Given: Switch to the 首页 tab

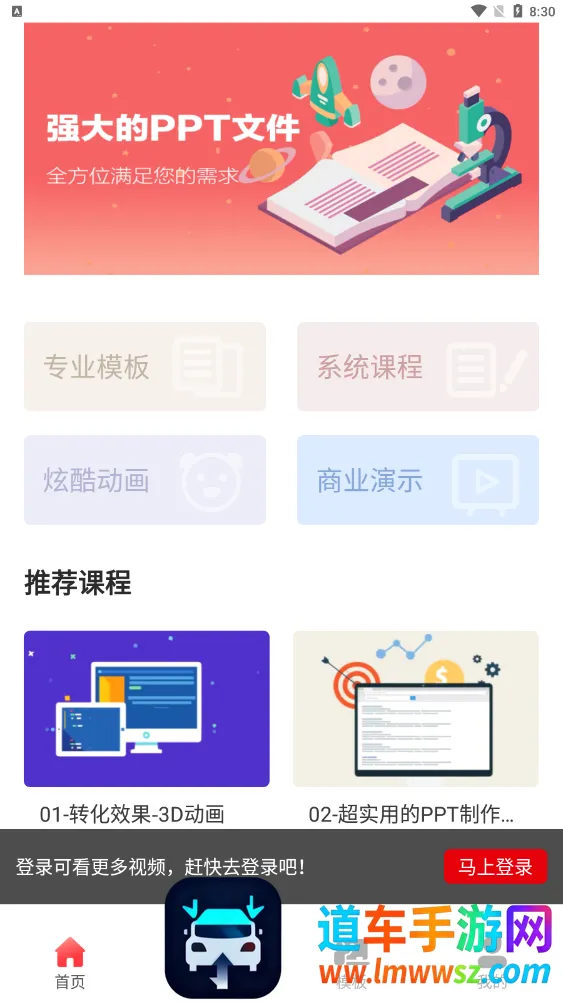Looking at the screenshot, I should [70, 963].
